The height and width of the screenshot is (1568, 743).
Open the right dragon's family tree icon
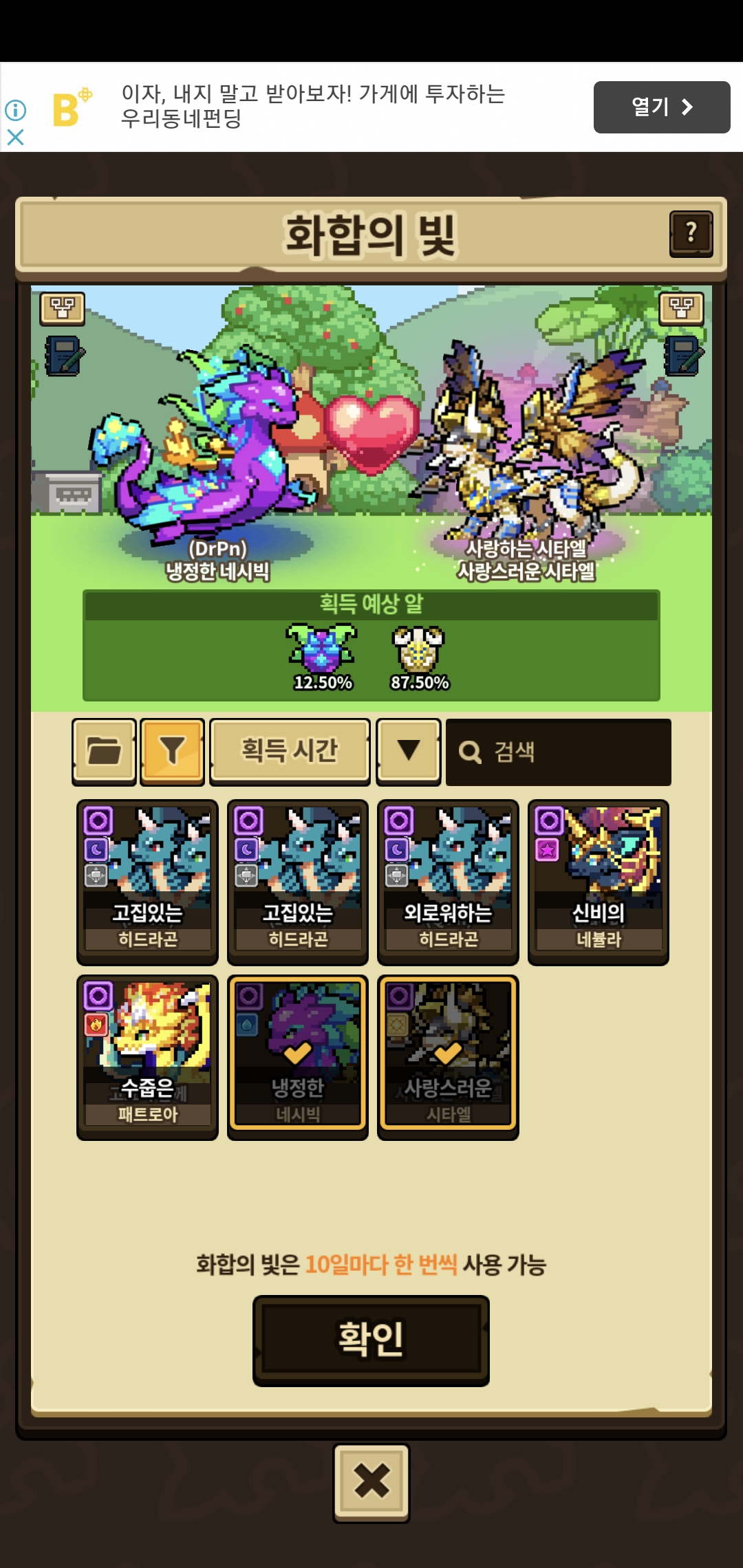tap(681, 308)
